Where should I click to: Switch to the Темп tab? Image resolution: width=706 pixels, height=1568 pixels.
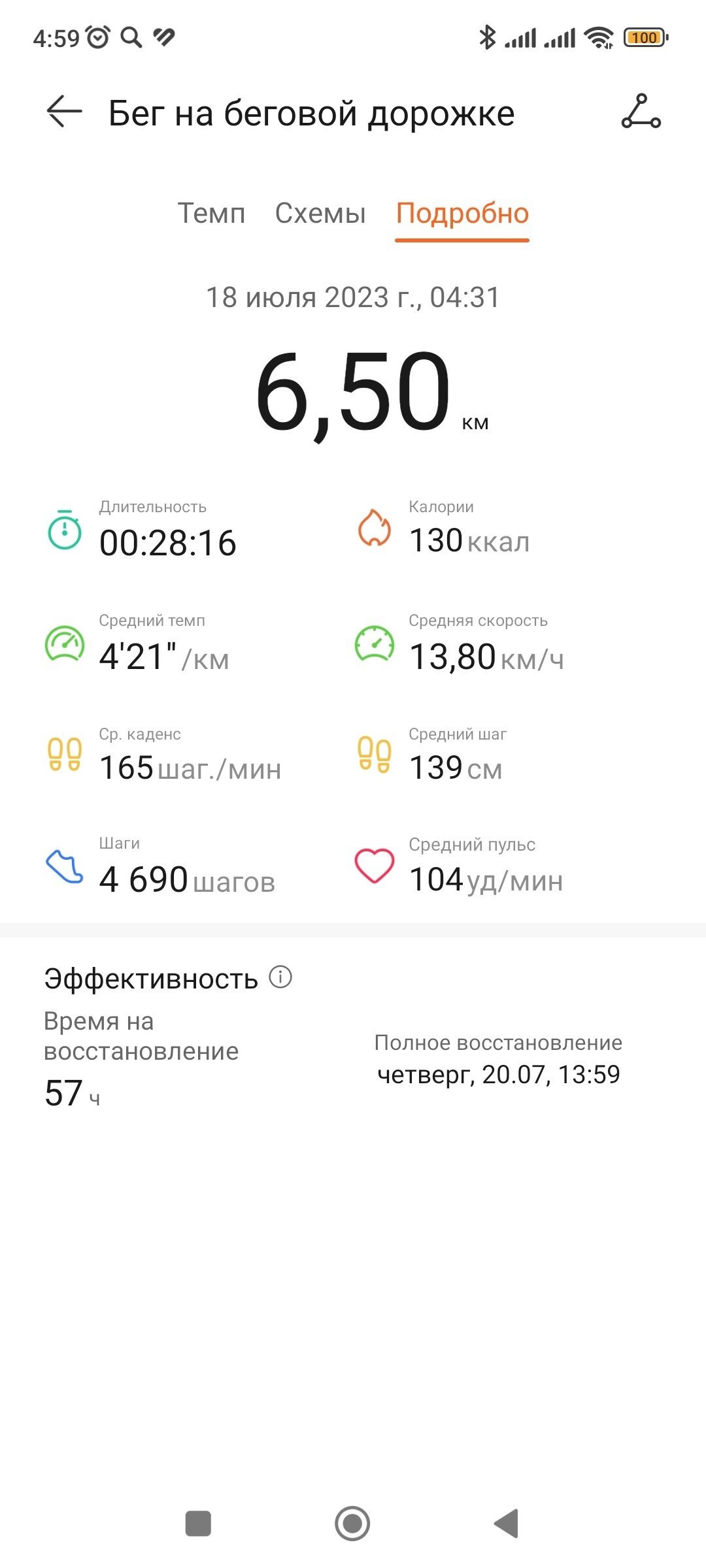211,213
